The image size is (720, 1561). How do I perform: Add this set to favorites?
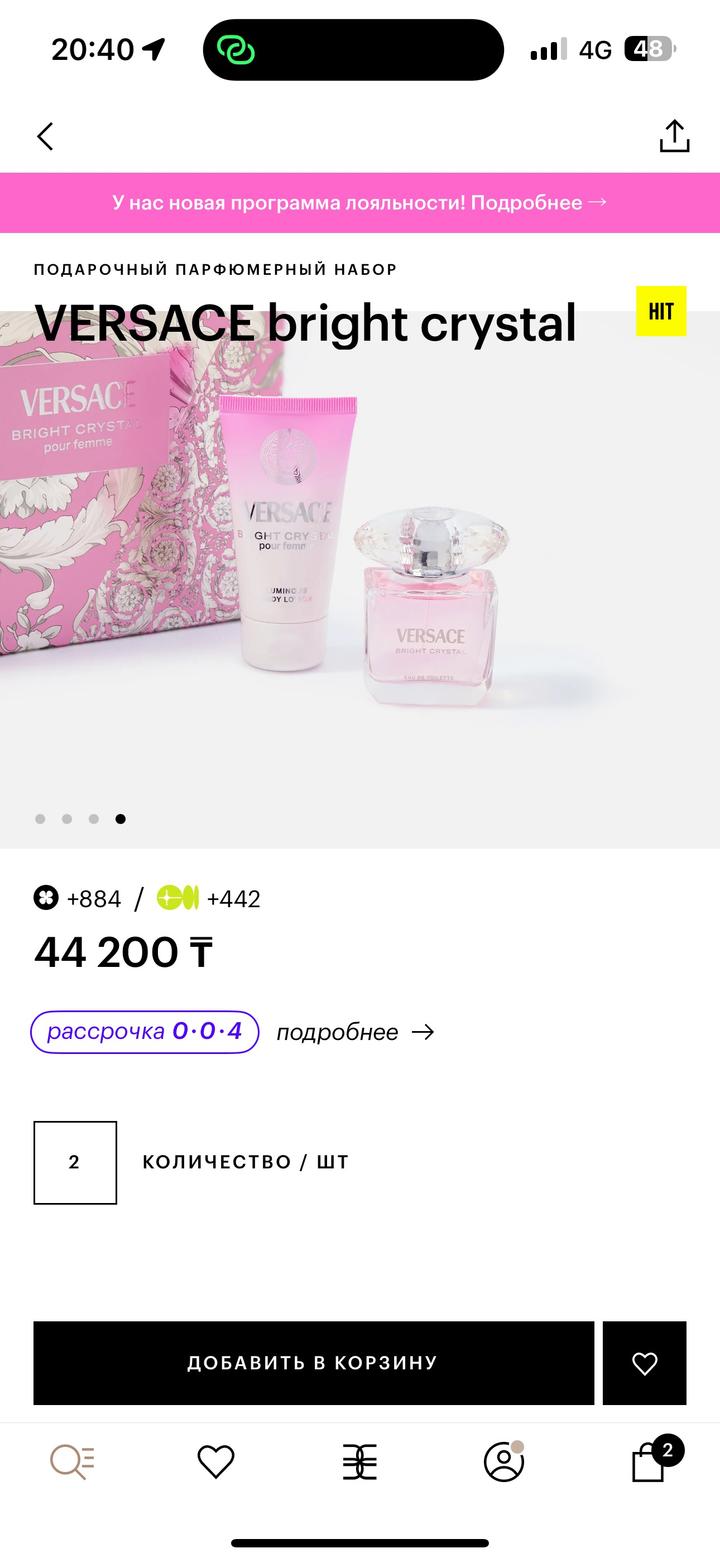644,1362
